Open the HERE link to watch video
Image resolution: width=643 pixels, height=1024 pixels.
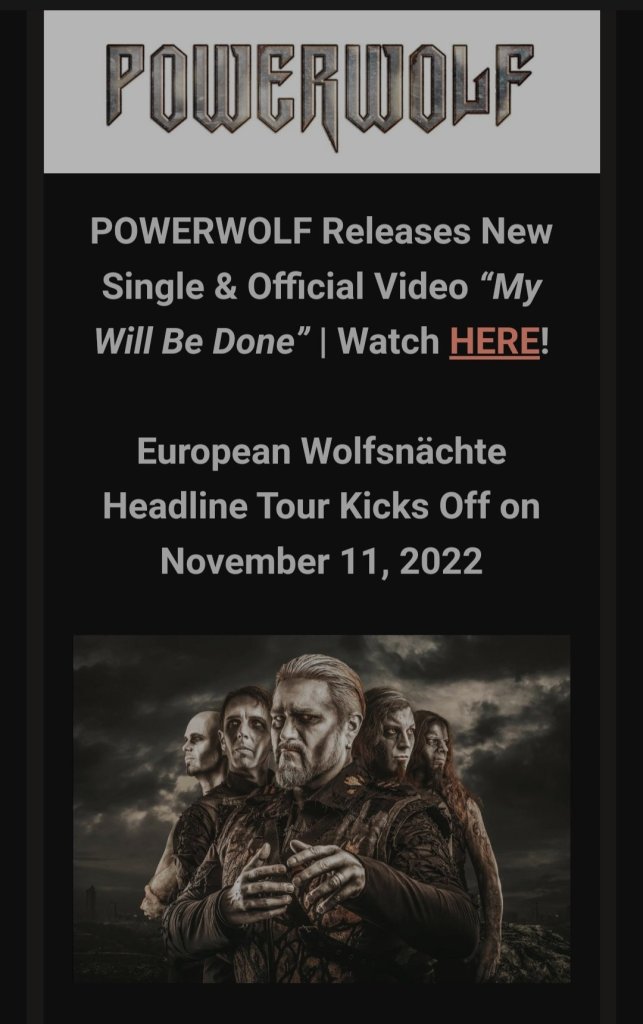coord(494,342)
